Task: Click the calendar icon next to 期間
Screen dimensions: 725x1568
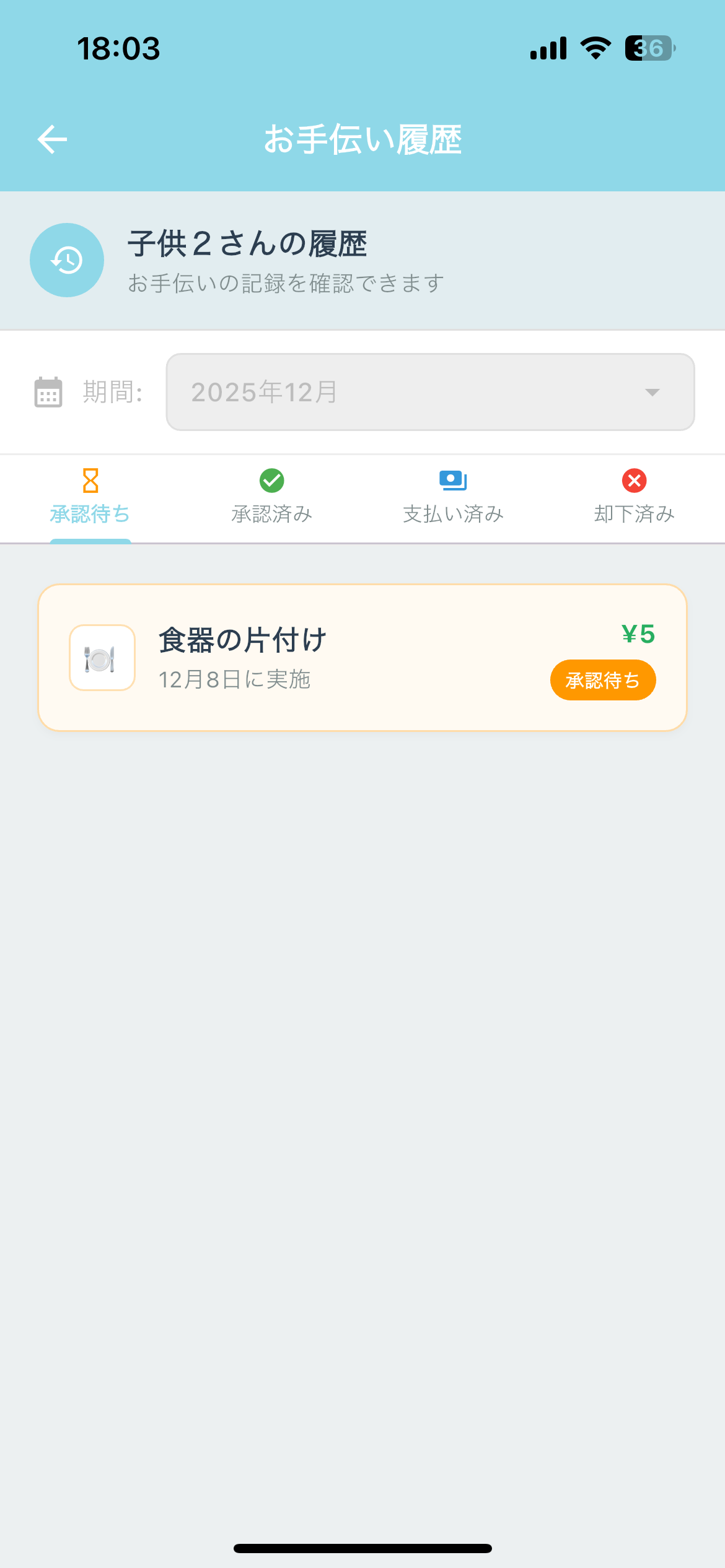Action: tap(48, 391)
